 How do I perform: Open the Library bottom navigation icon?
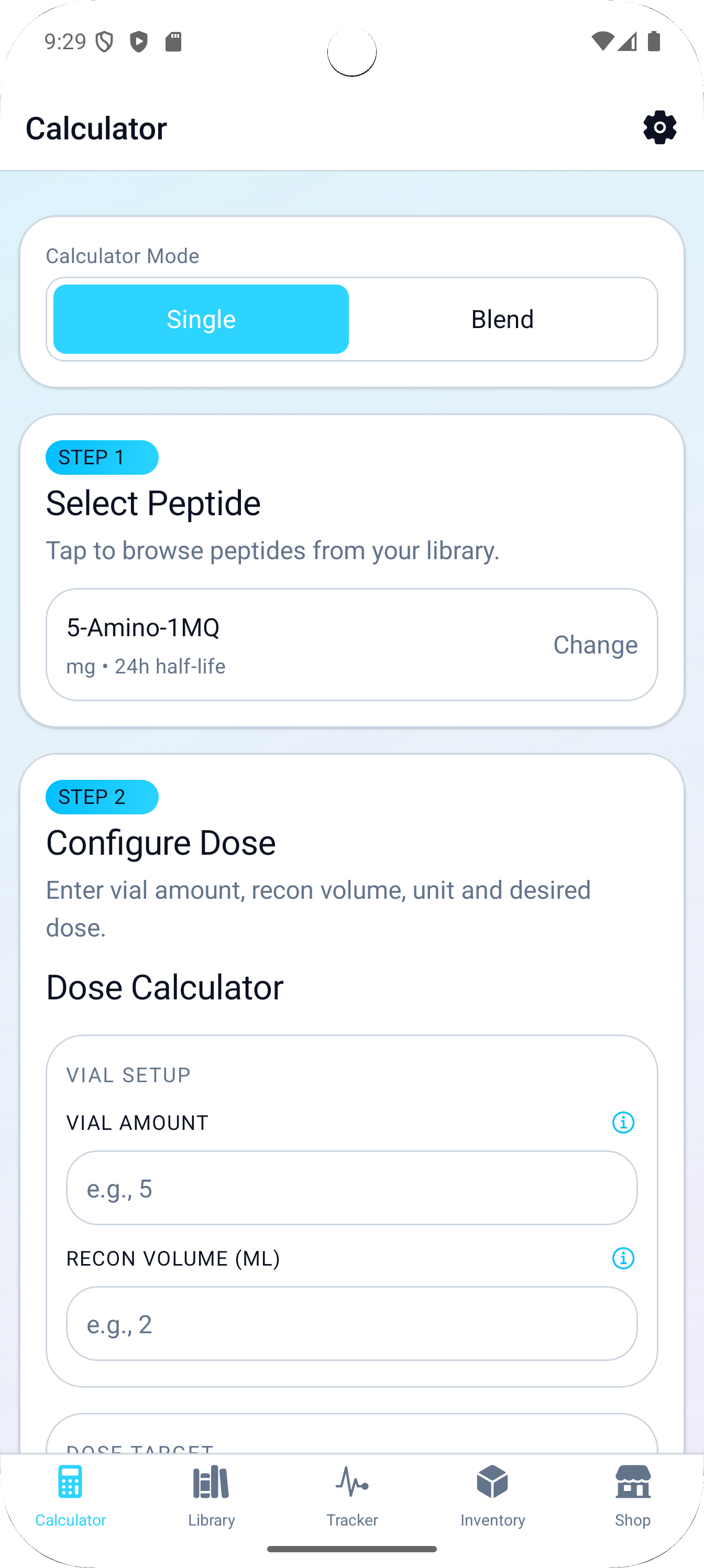[211, 1483]
